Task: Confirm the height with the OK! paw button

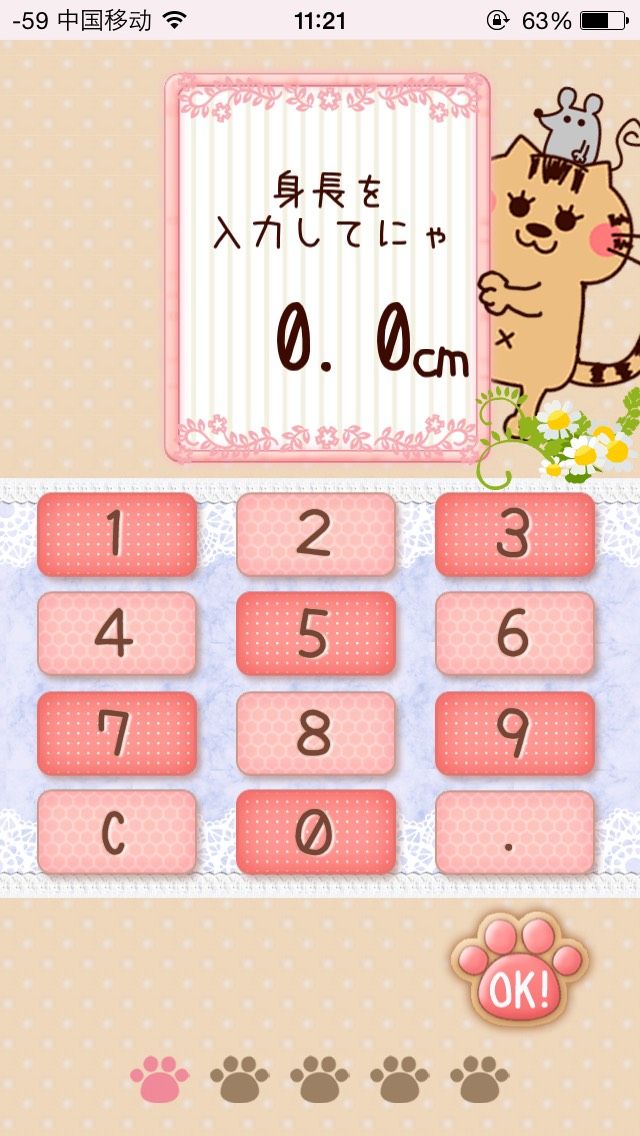Action: (x=520, y=969)
